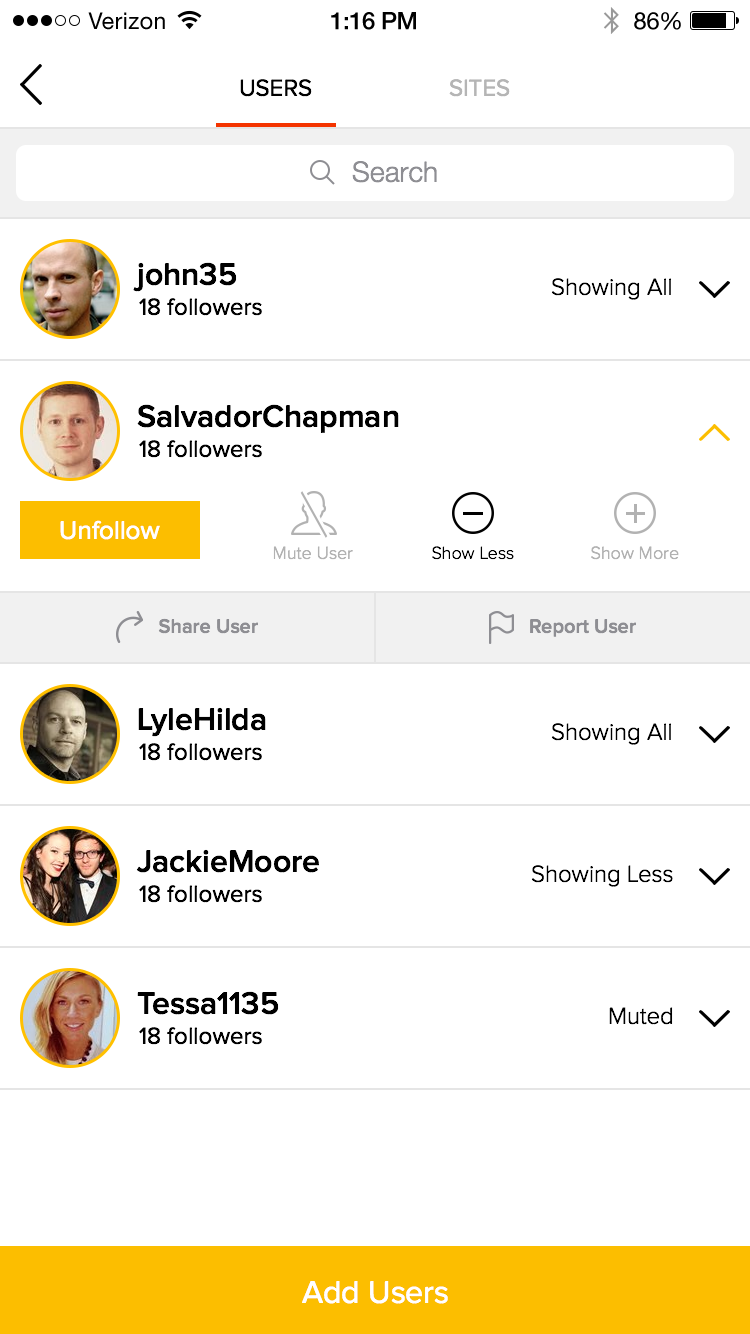The height and width of the screenshot is (1334, 750).
Task: Unfollow SalvadorChapman
Action: click(x=110, y=530)
